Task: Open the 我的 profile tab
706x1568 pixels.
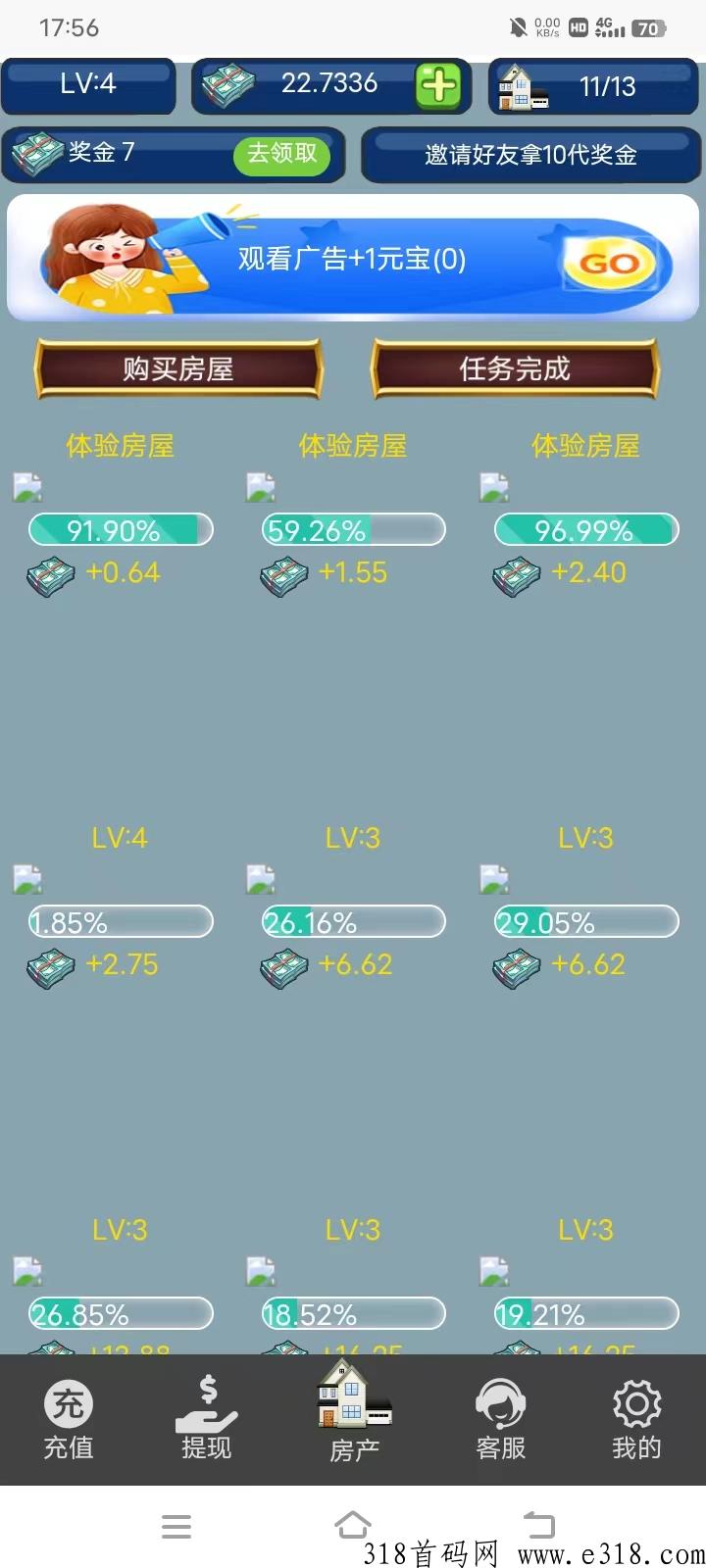Action: (x=636, y=1421)
